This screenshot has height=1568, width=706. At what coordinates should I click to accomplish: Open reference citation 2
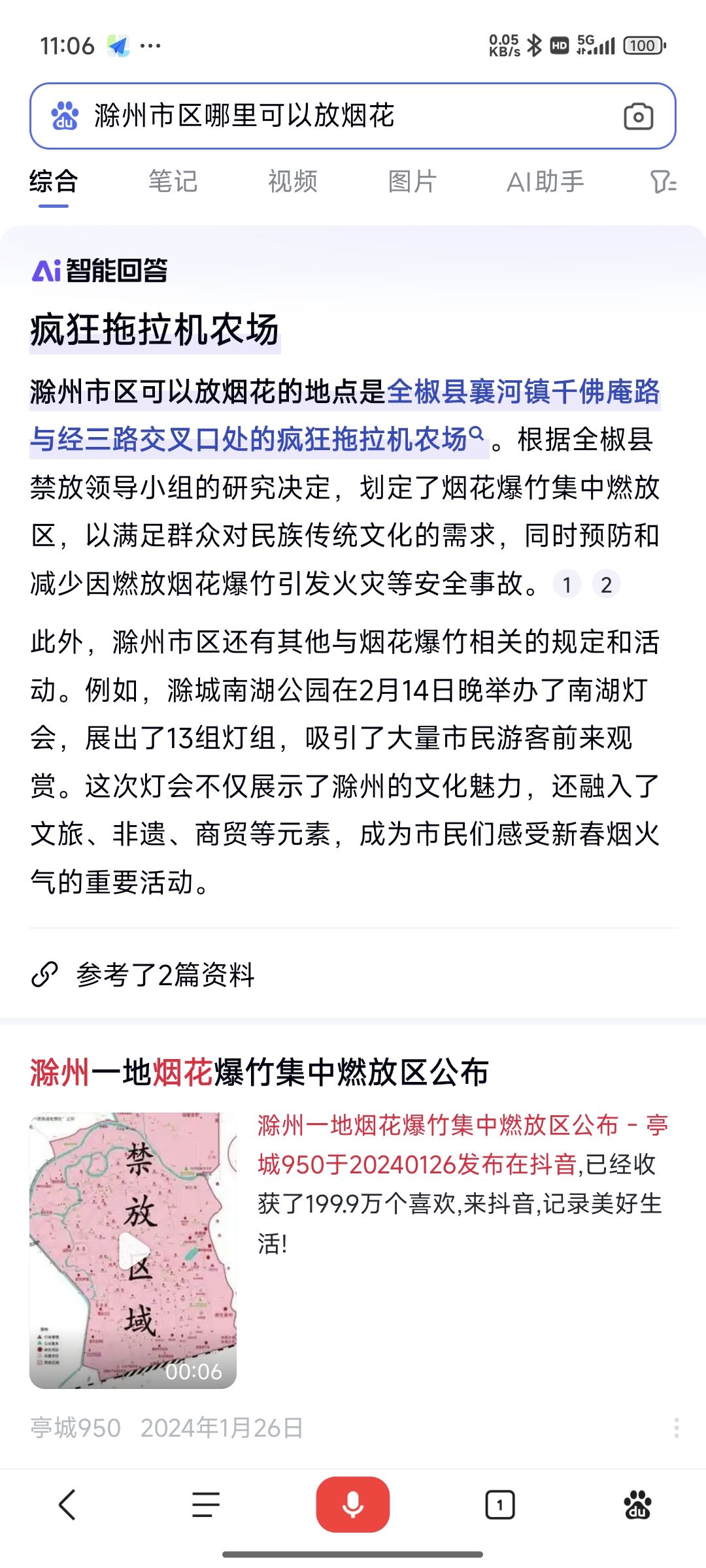(x=606, y=585)
